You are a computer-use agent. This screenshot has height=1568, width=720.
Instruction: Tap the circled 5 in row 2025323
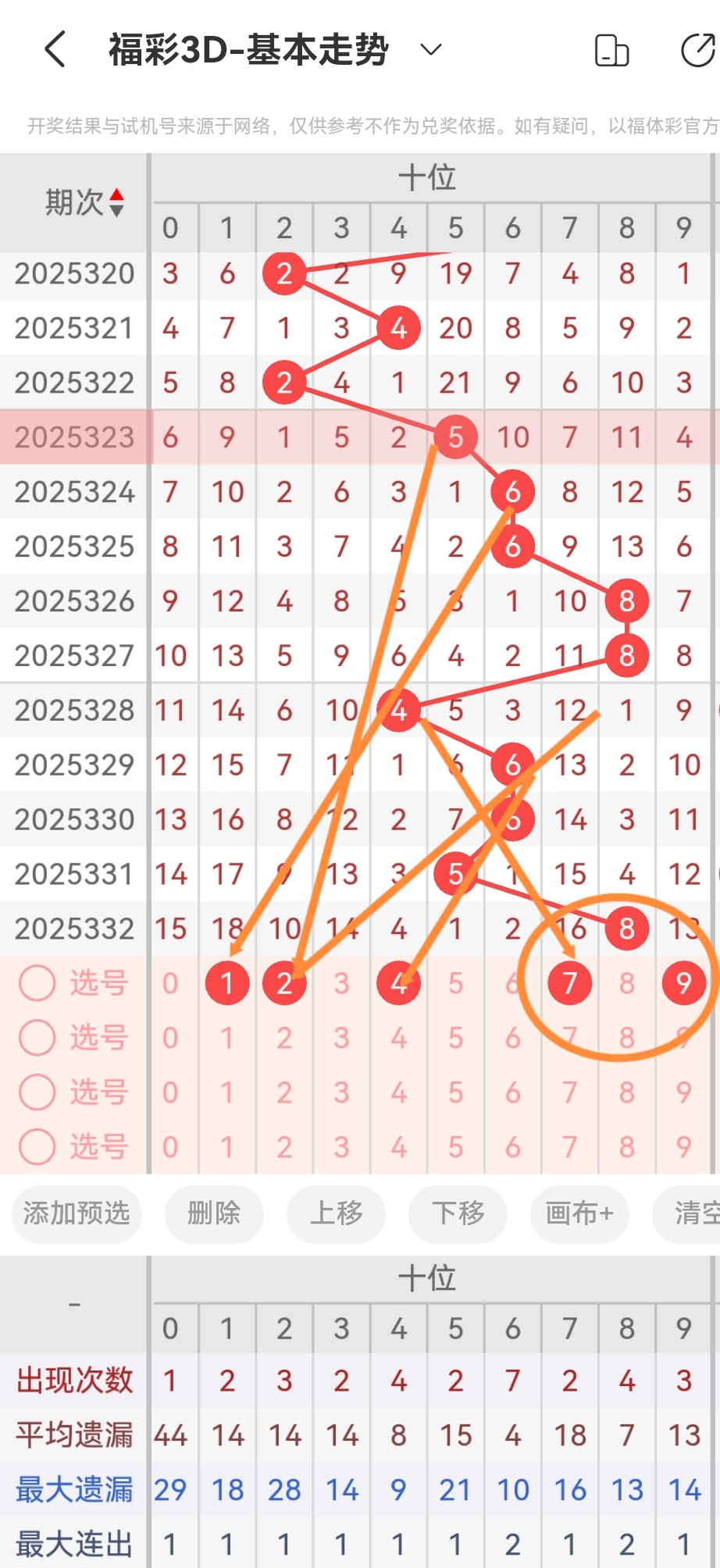click(x=455, y=437)
